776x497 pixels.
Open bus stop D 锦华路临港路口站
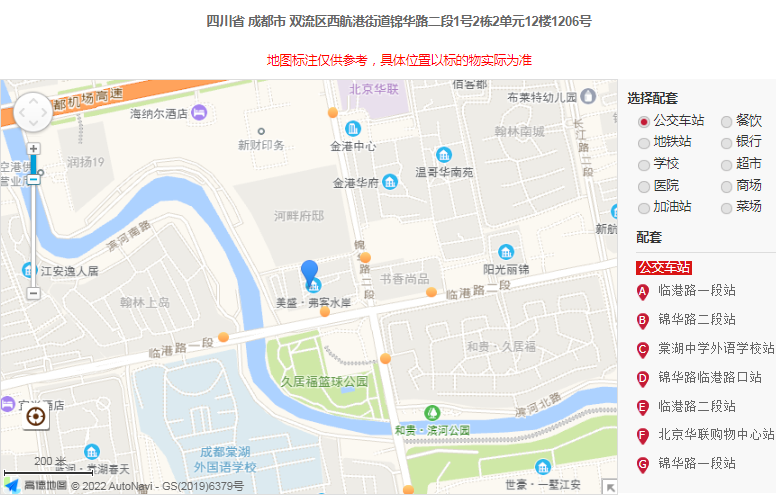[709, 378]
